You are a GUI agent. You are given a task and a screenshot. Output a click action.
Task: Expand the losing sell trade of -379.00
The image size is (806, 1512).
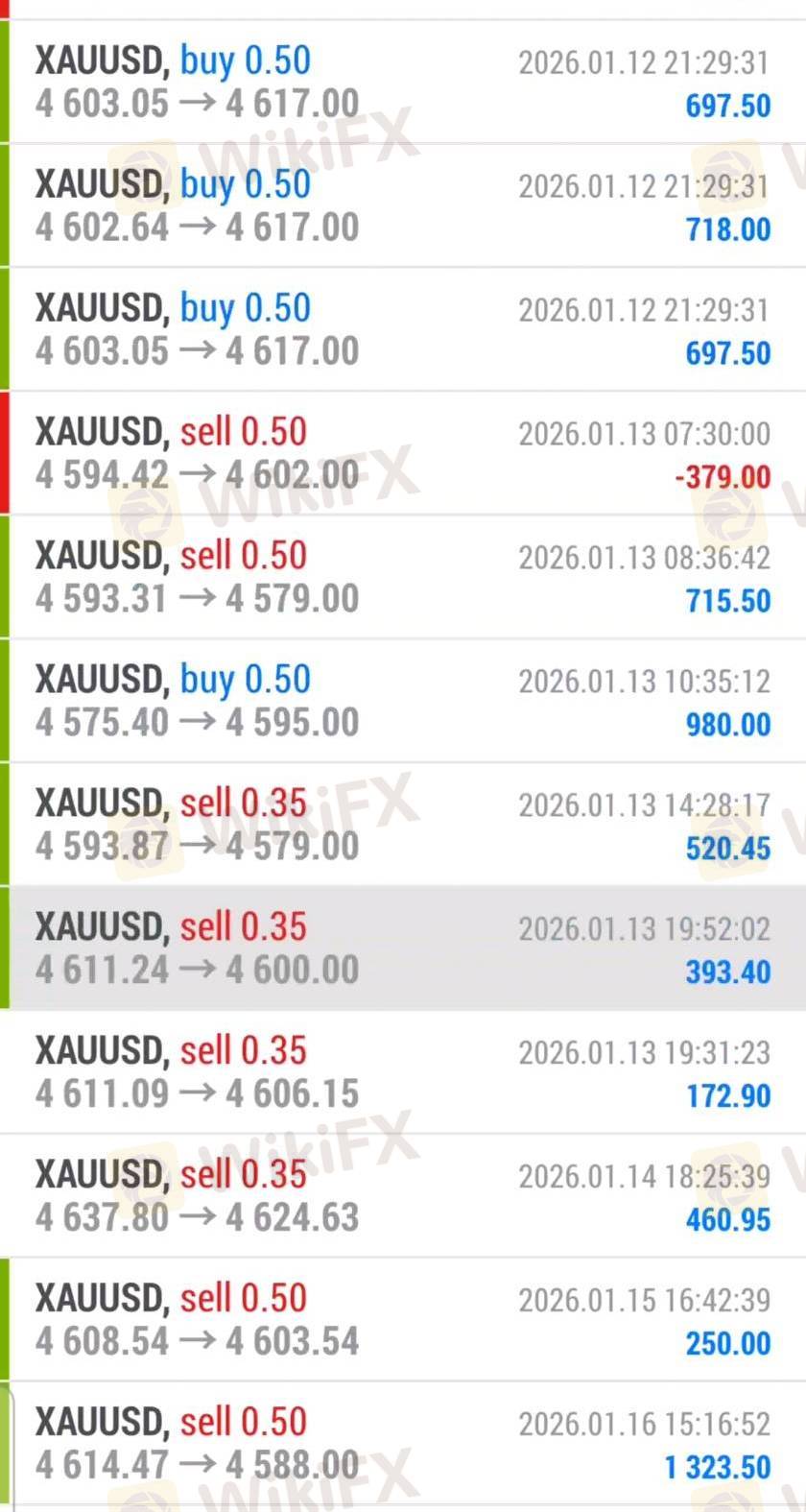[x=403, y=453]
